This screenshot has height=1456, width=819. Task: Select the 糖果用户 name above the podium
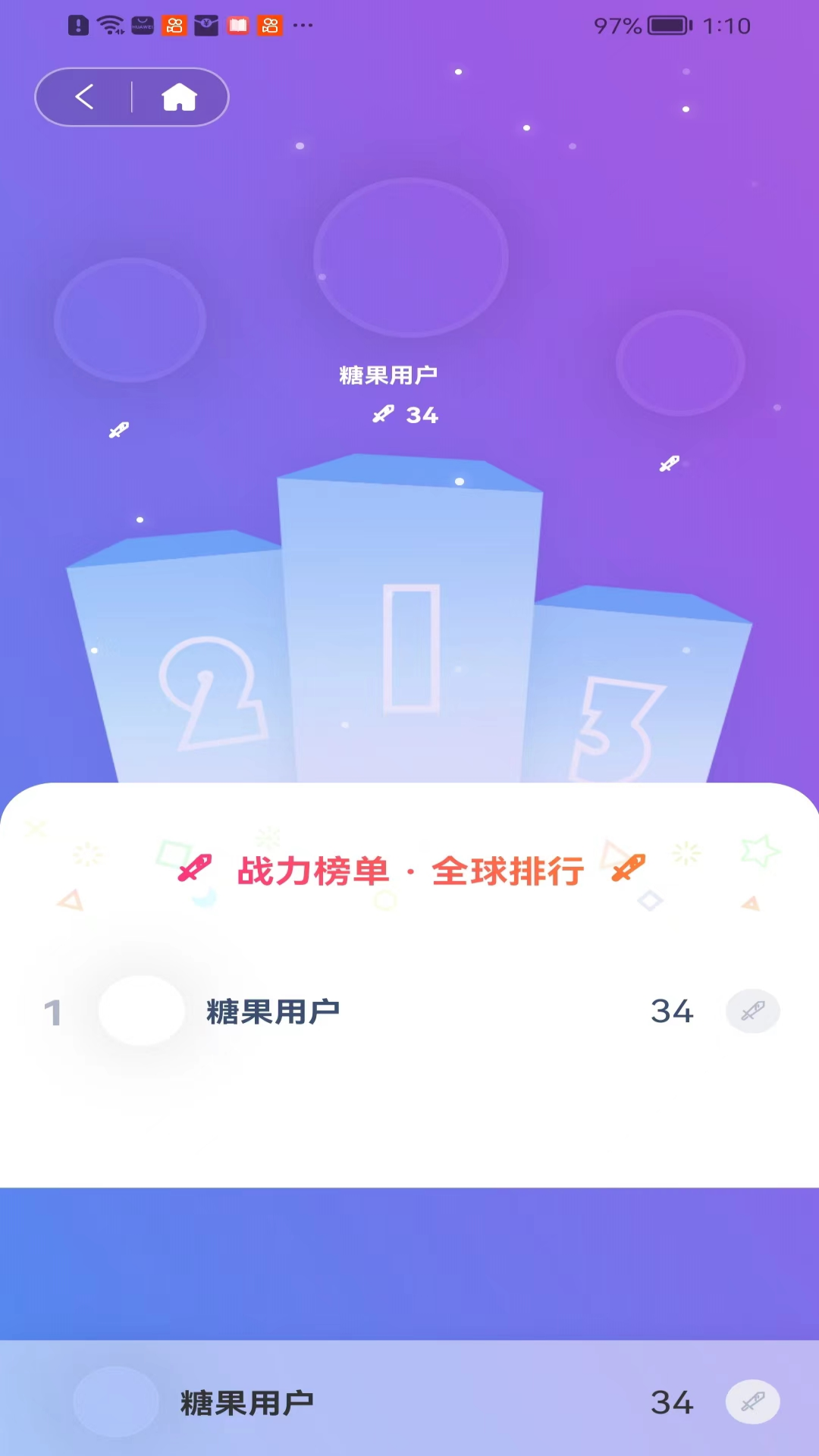[388, 375]
